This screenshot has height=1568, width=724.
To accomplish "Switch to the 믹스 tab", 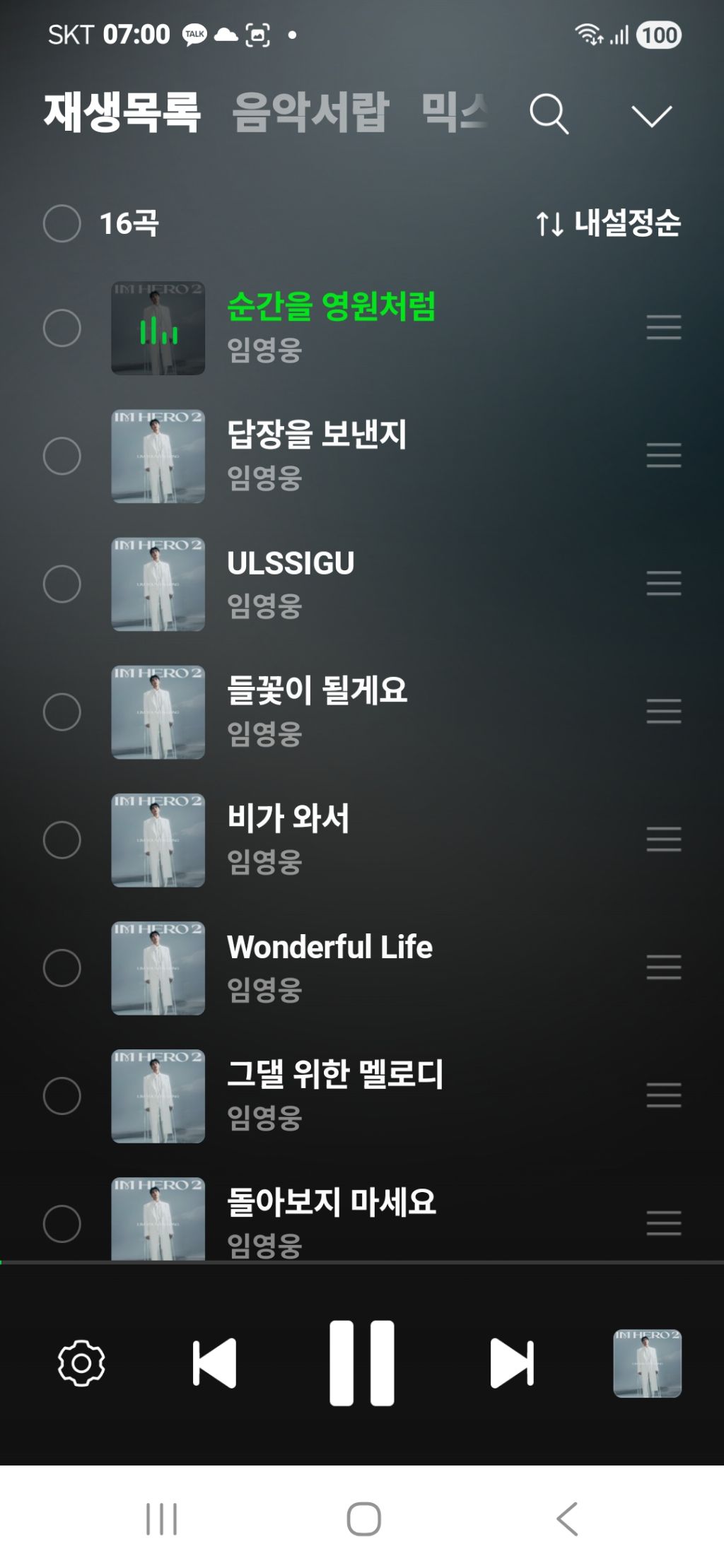I will click(x=454, y=113).
